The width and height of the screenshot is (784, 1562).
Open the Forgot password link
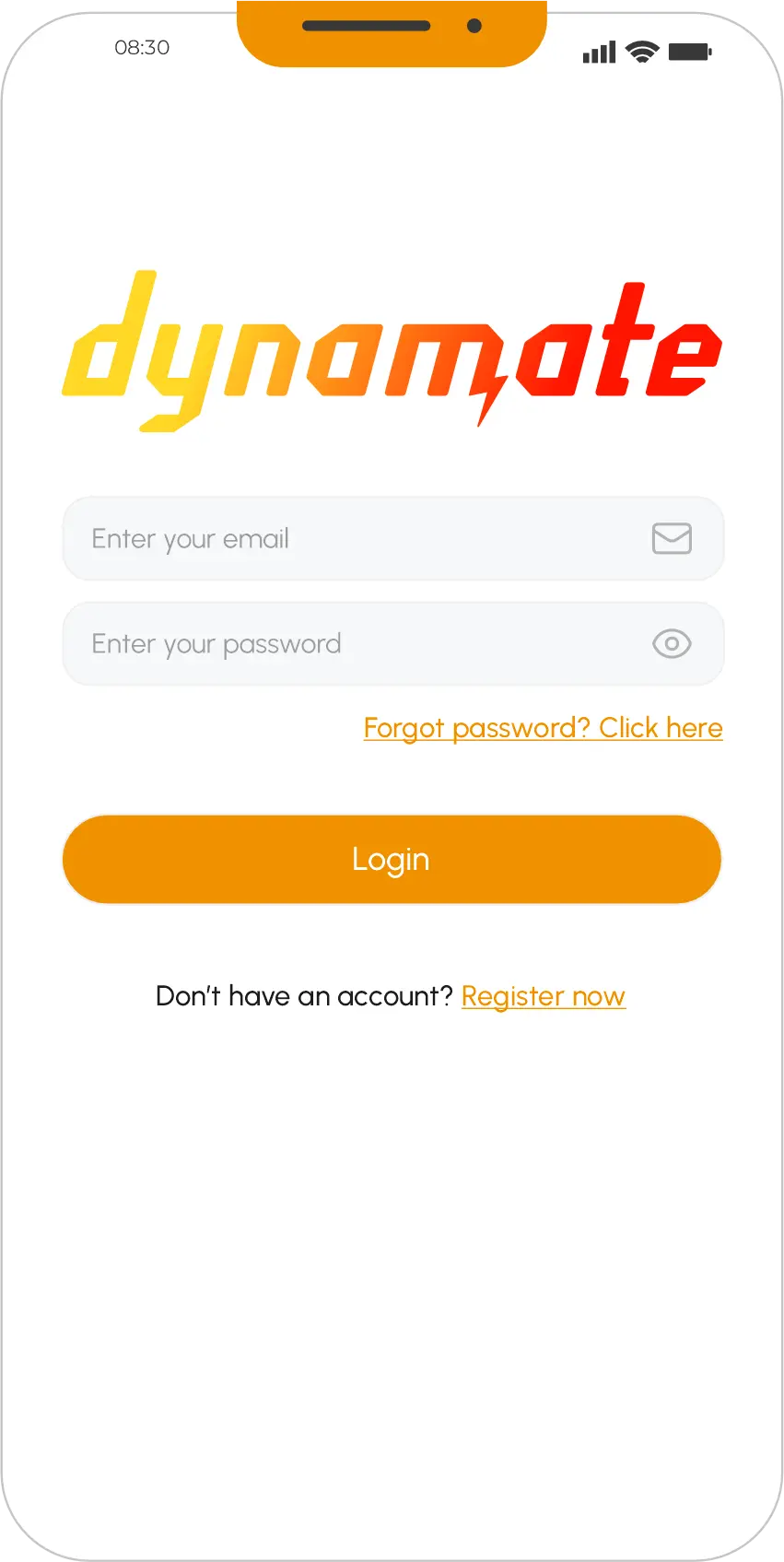pyautogui.click(x=543, y=728)
